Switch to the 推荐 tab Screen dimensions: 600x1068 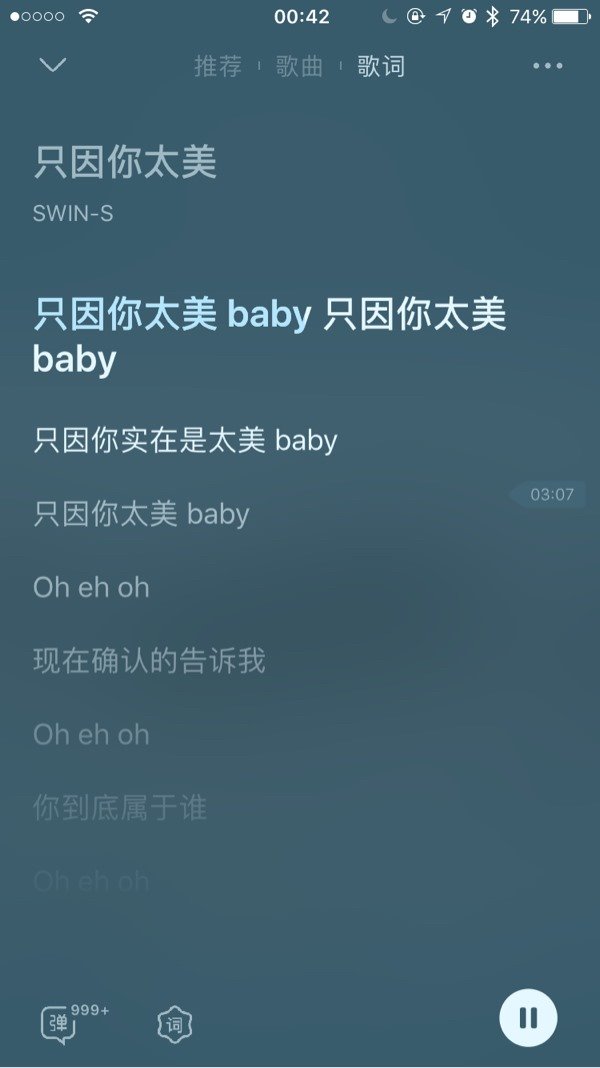pyautogui.click(x=218, y=67)
